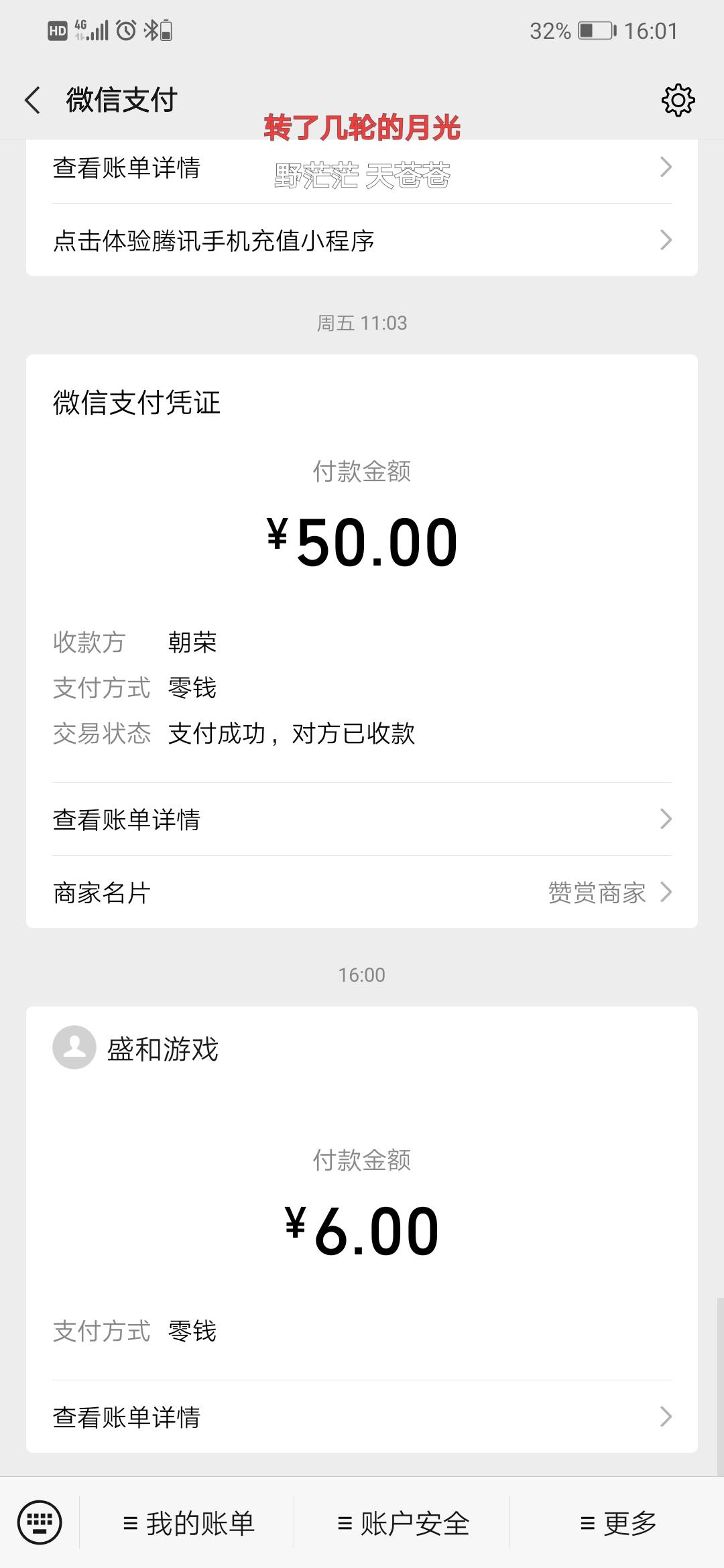The image size is (724, 1568).
Task: View 查看账单详情 for 盛和游戏 ¥6.00 payment
Action: coord(362,1417)
